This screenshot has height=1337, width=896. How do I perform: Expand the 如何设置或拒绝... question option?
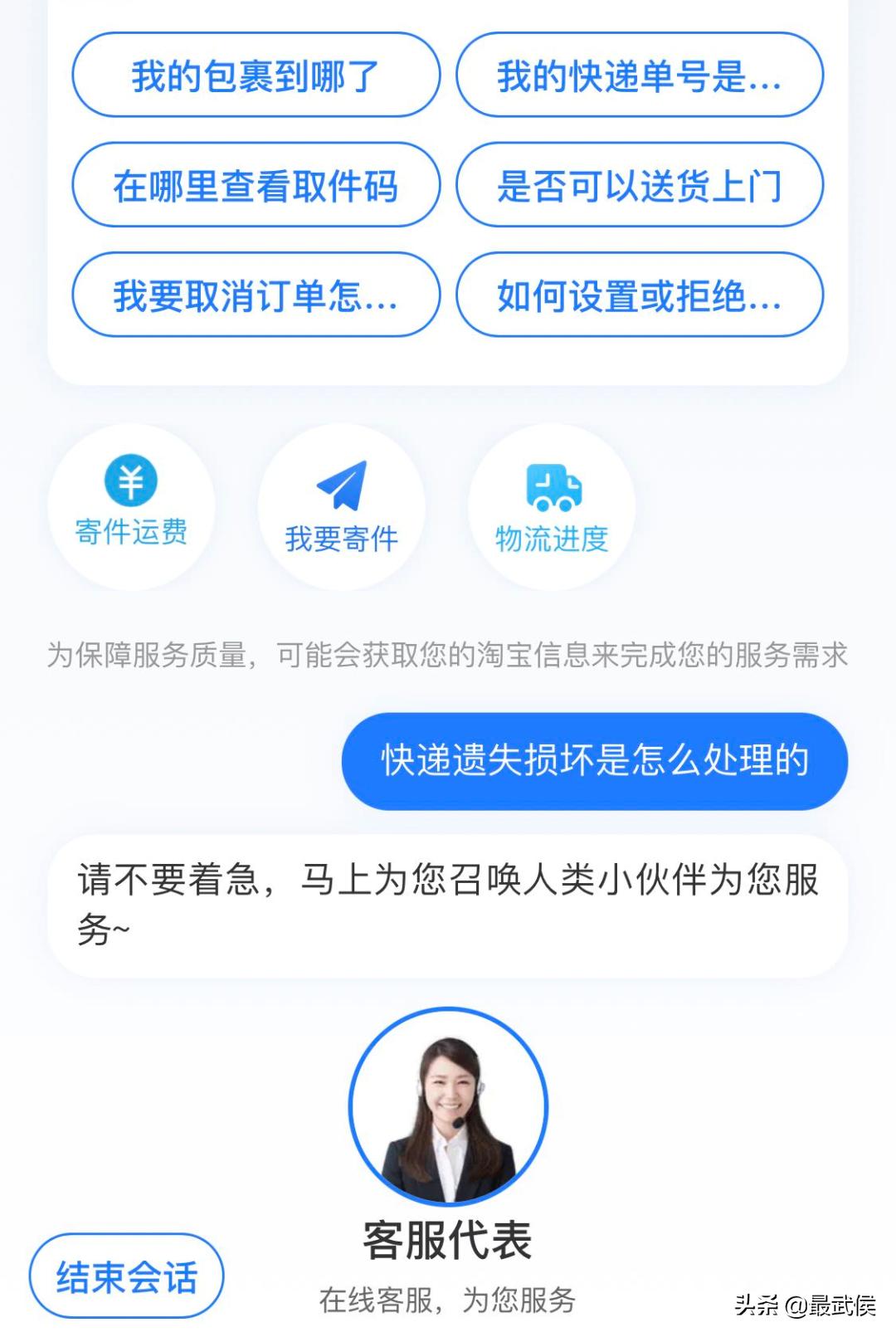point(639,295)
